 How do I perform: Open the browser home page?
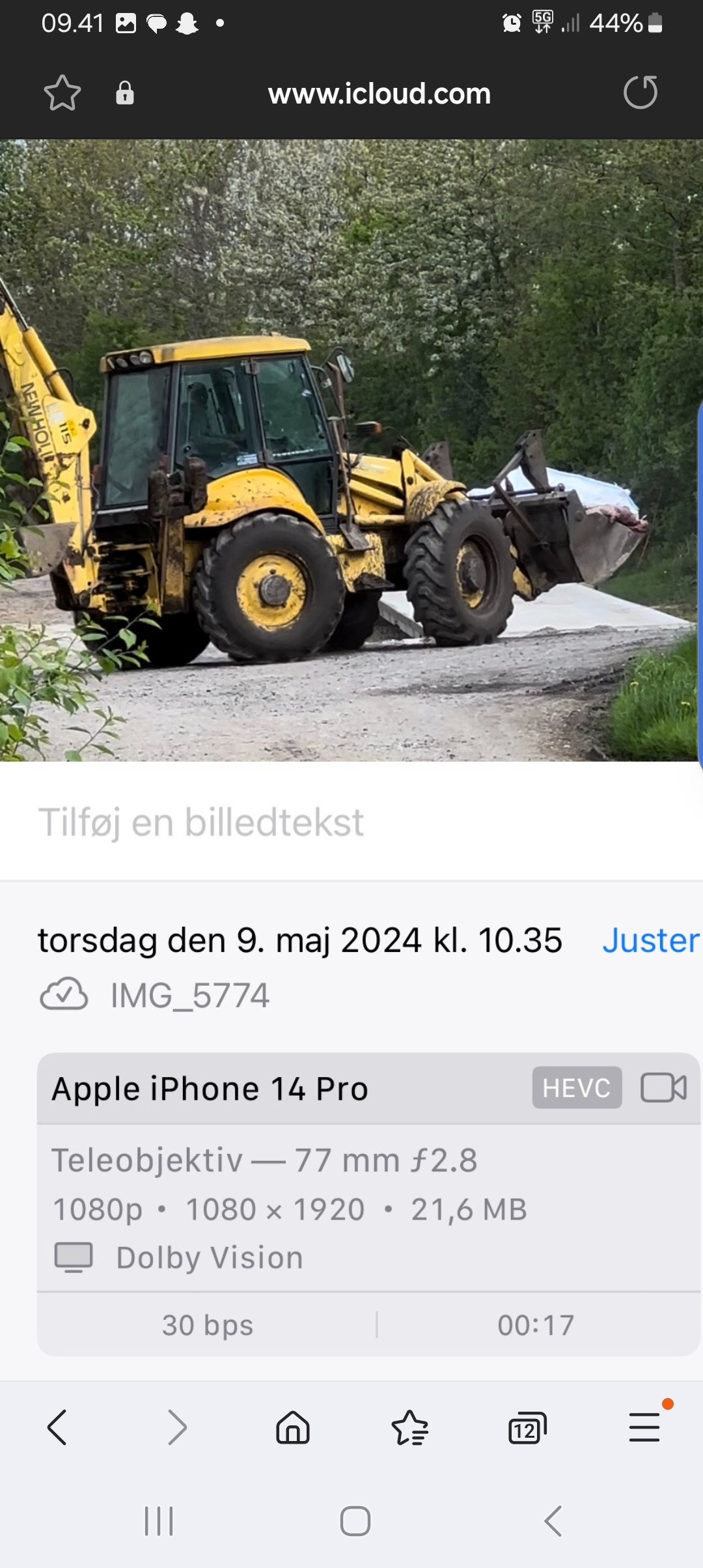pos(293,1427)
